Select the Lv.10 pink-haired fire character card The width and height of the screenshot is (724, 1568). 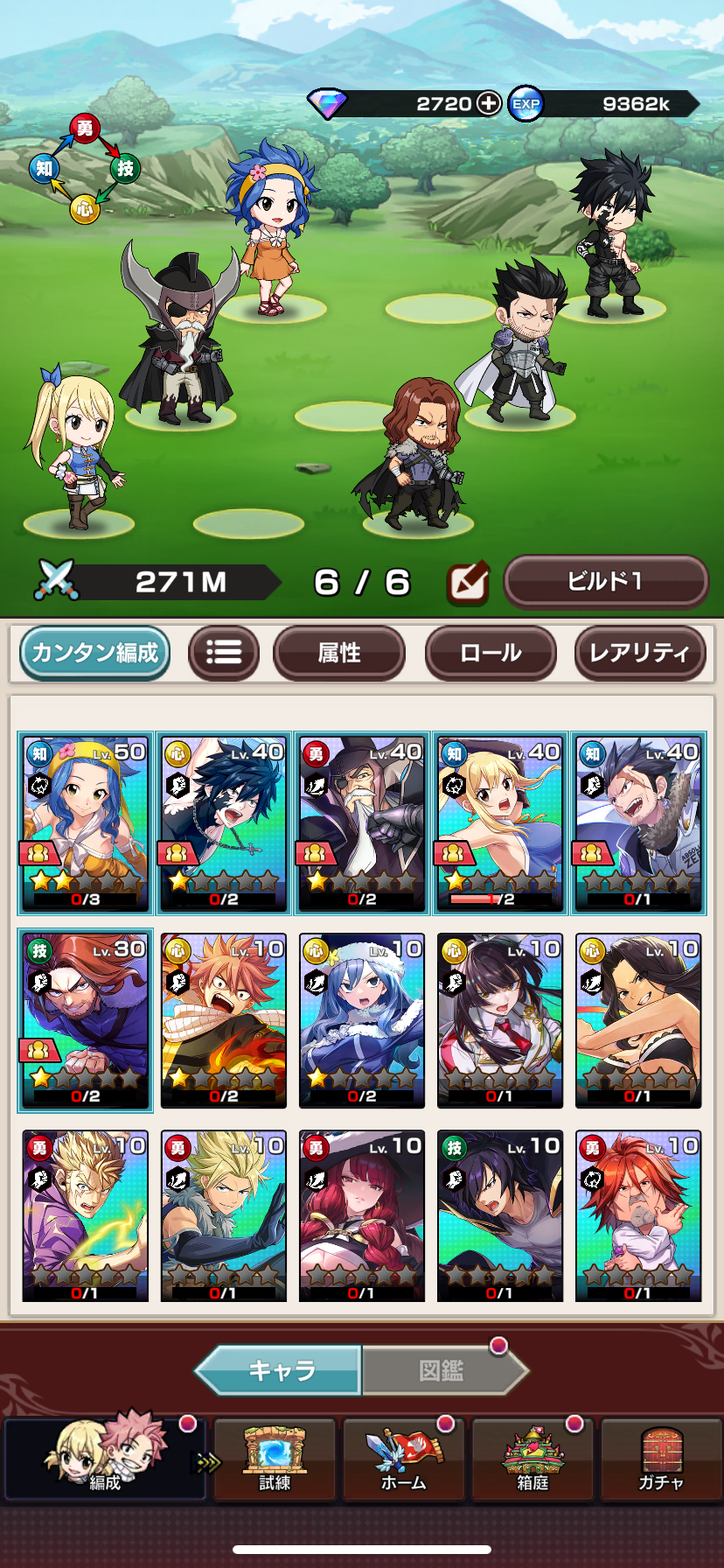pos(224,1020)
